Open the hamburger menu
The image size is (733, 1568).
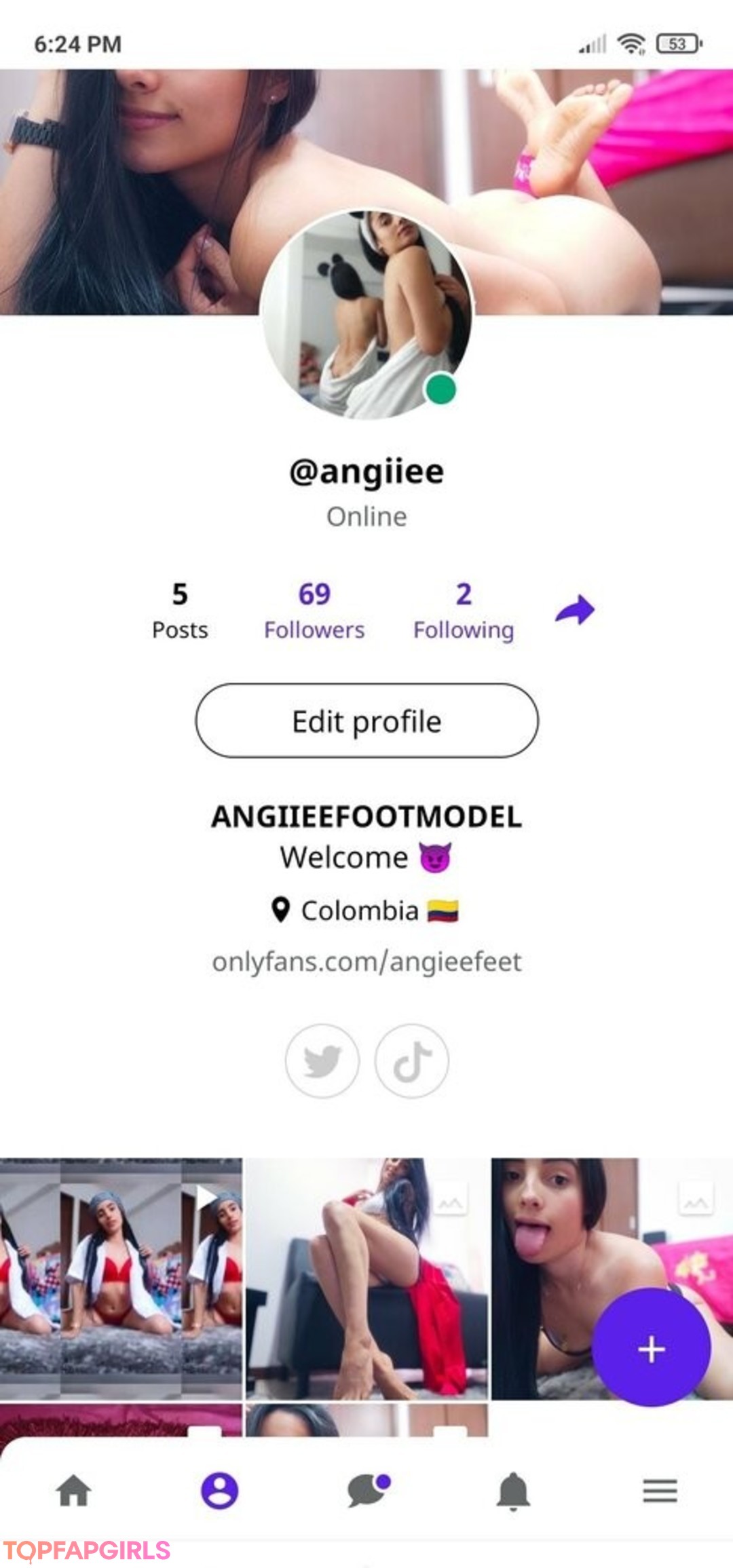coord(660,1491)
